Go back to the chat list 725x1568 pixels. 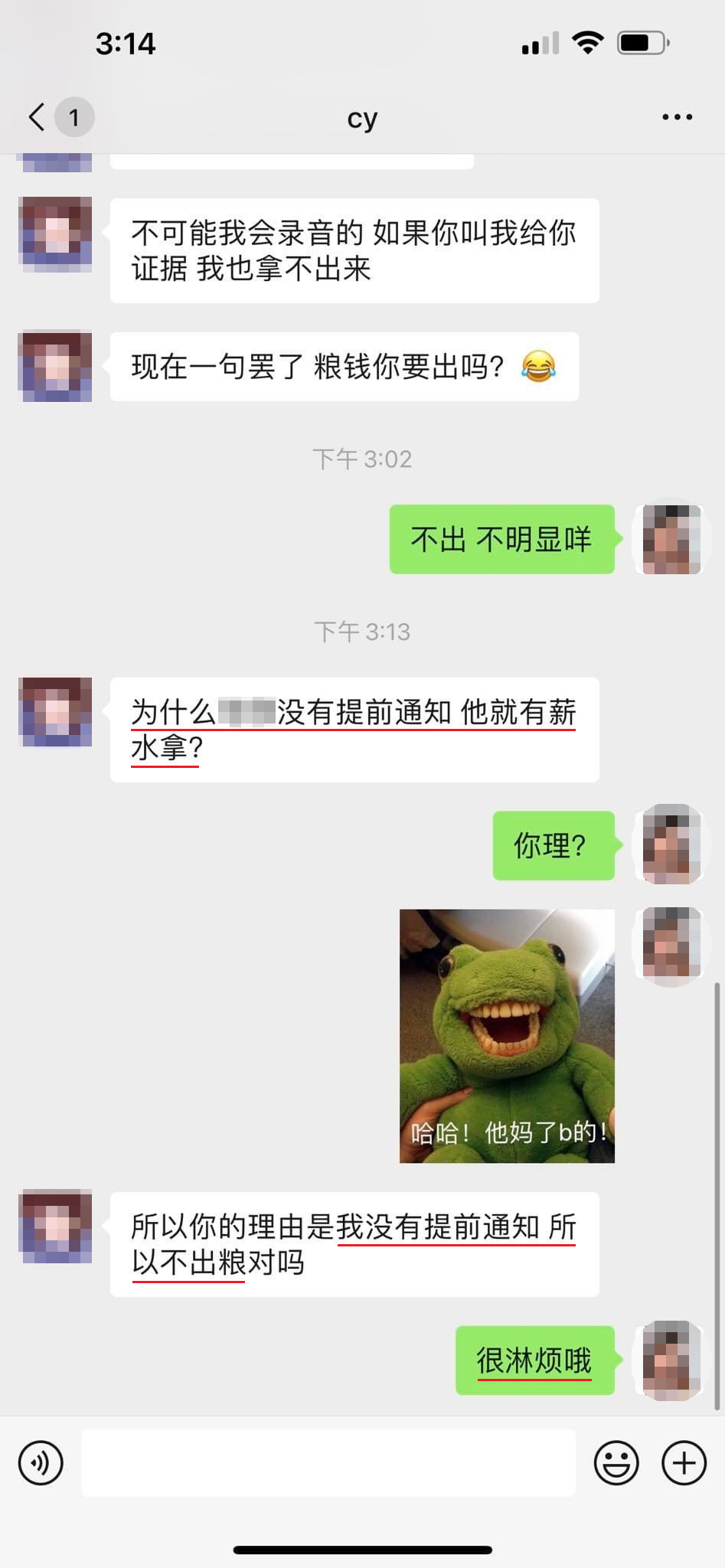point(37,117)
